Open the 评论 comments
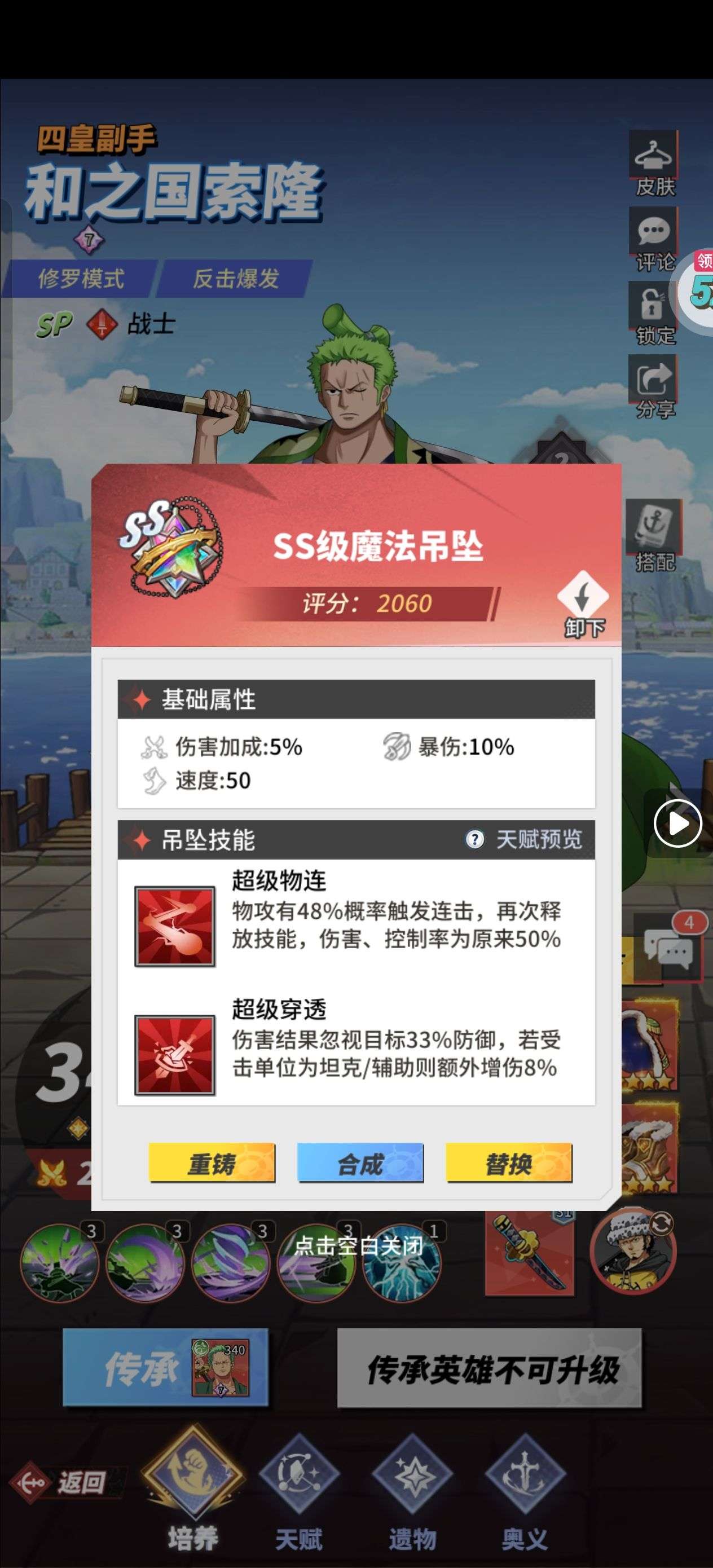 tap(654, 240)
